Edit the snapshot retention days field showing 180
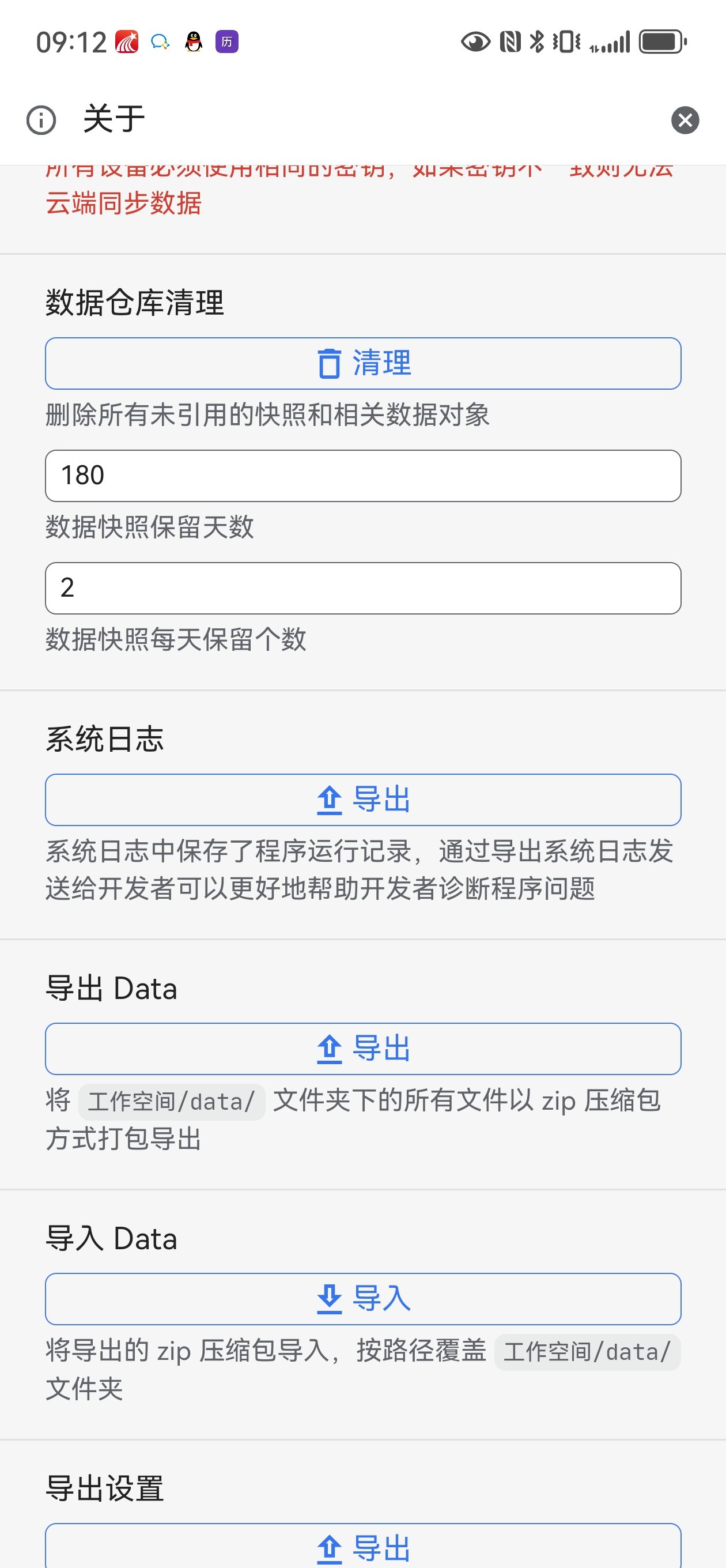 362,476
